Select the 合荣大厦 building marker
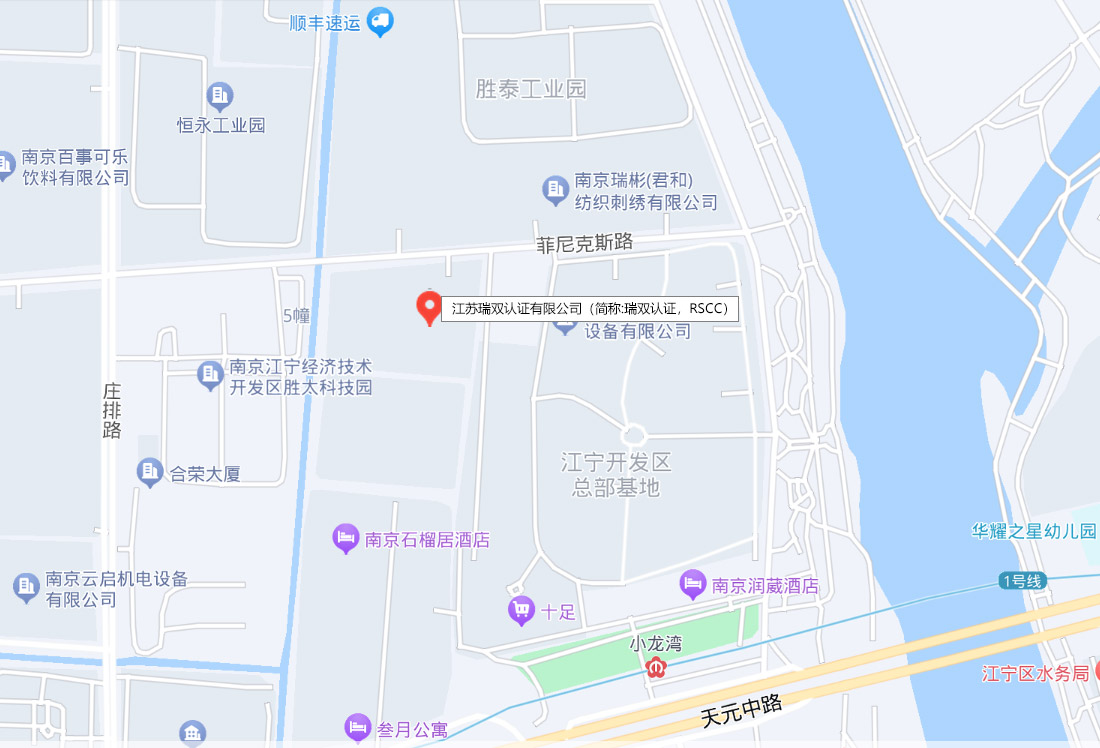 [x=150, y=472]
